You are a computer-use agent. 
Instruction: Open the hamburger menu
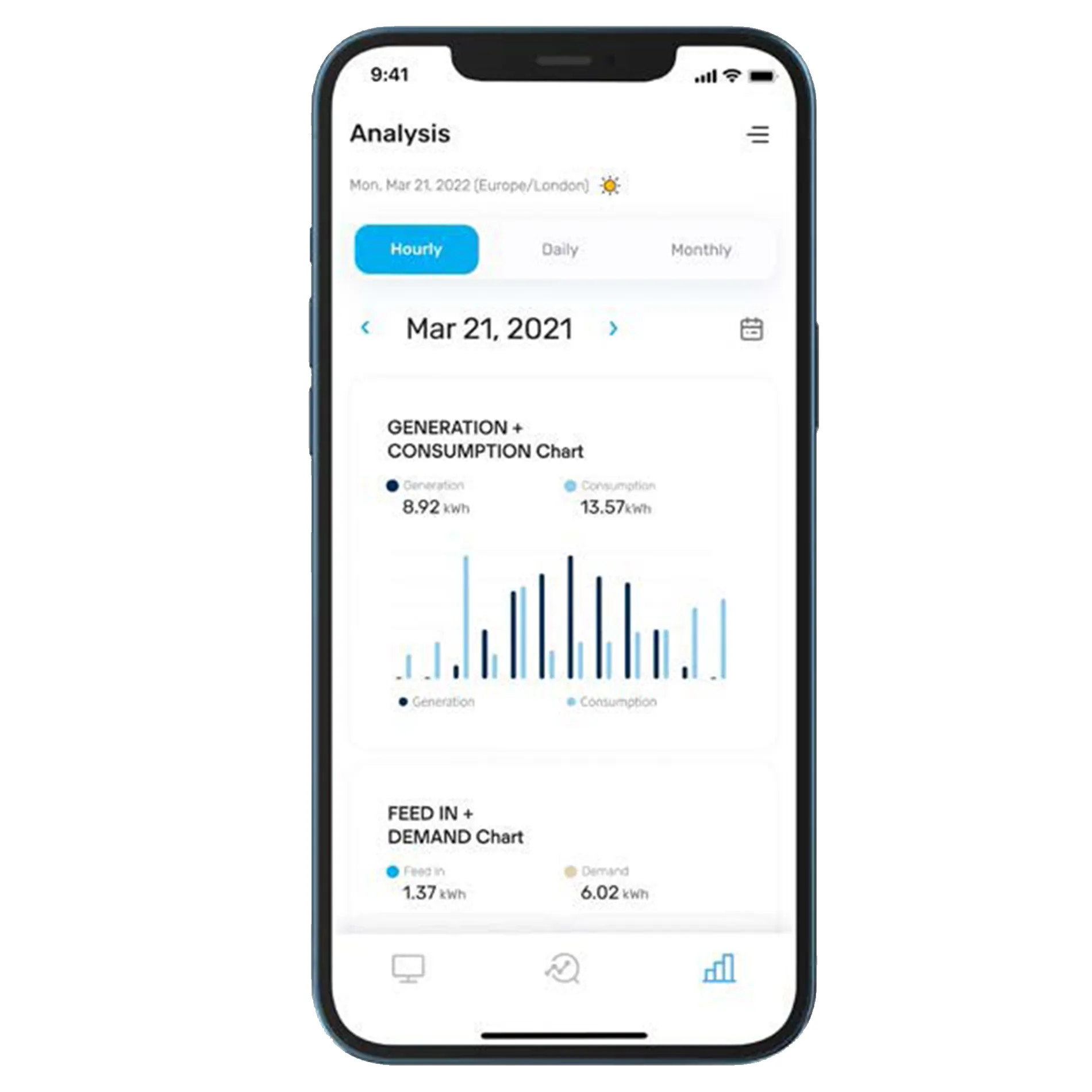click(x=758, y=134)
